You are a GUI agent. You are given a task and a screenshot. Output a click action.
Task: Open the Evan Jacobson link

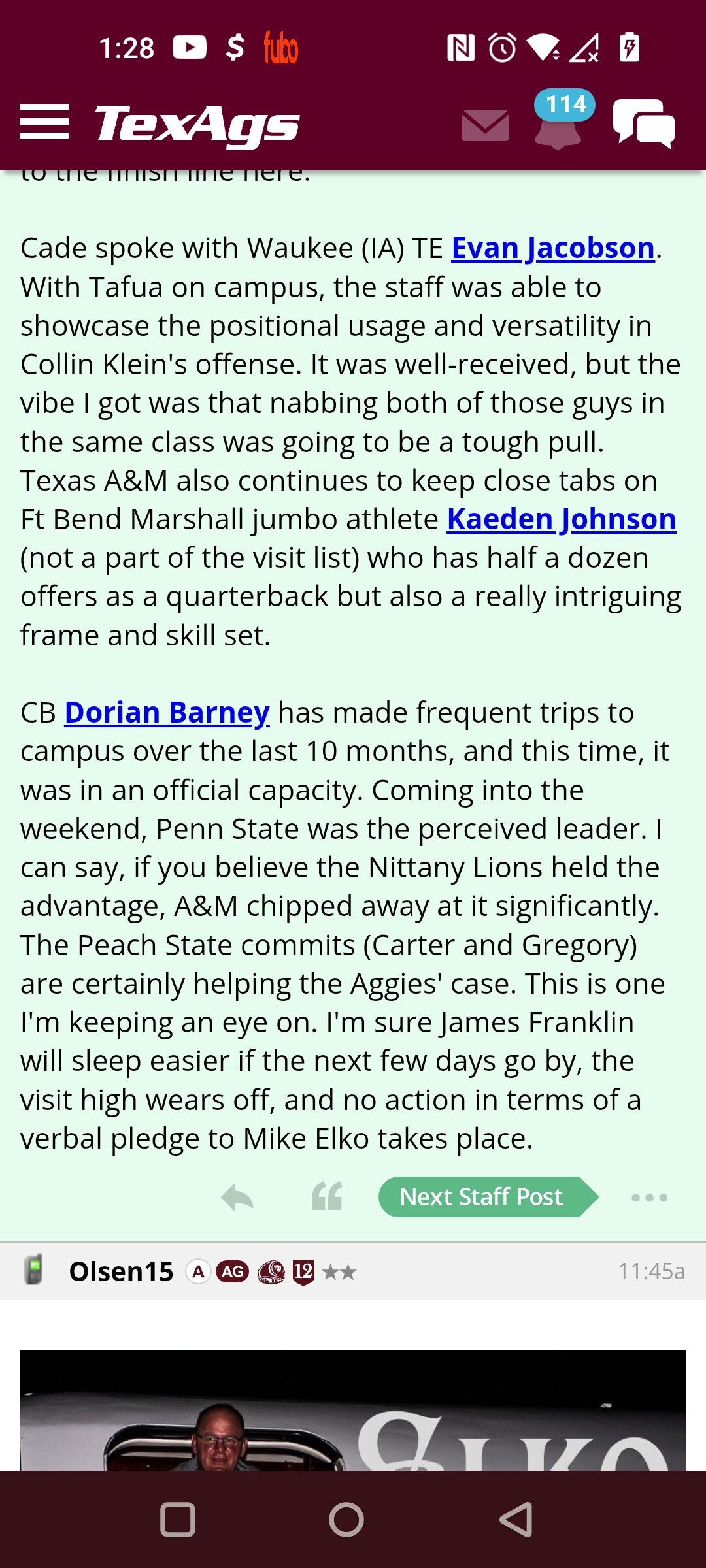point(553,248)
